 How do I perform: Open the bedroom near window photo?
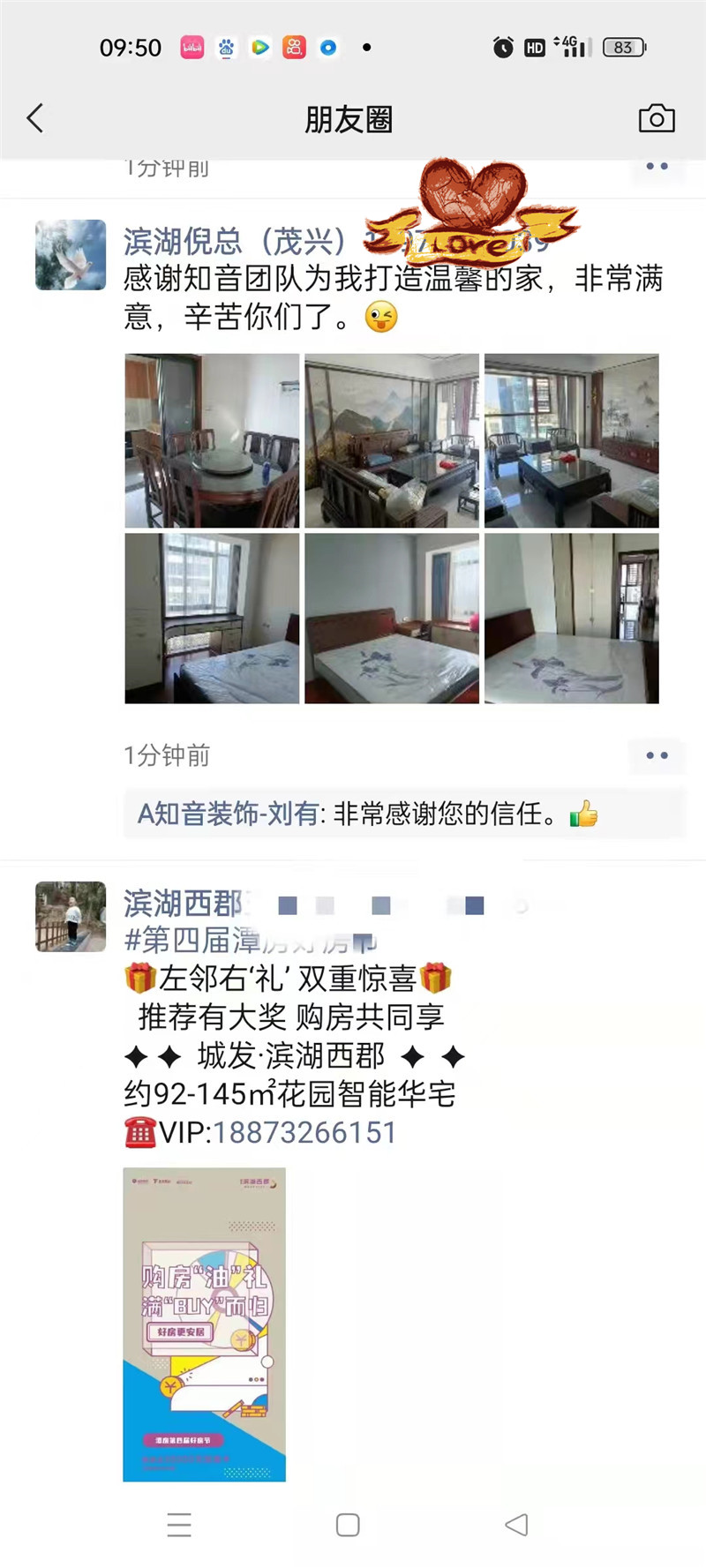click(392, 619)
